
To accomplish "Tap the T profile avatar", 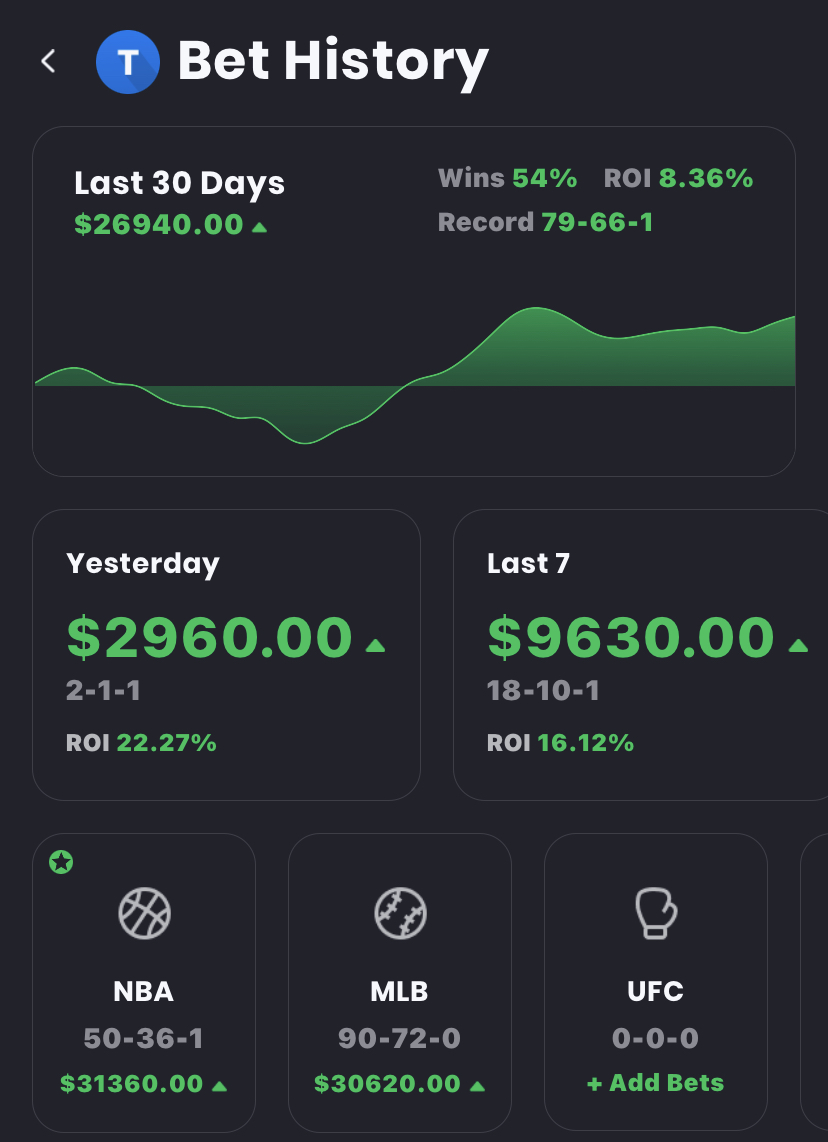I will coord(127,62).
